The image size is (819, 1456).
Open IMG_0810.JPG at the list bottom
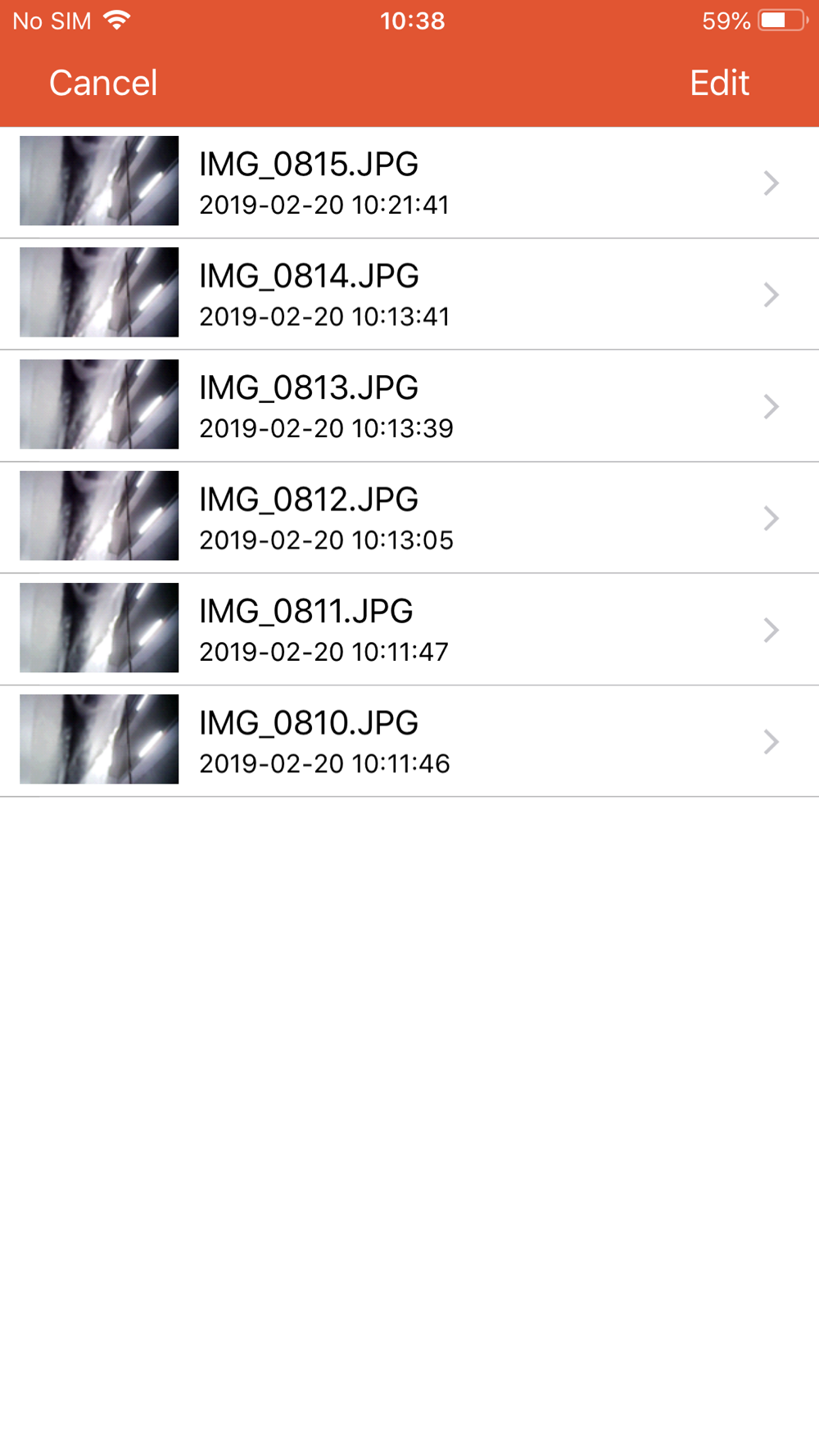(409, 742)
